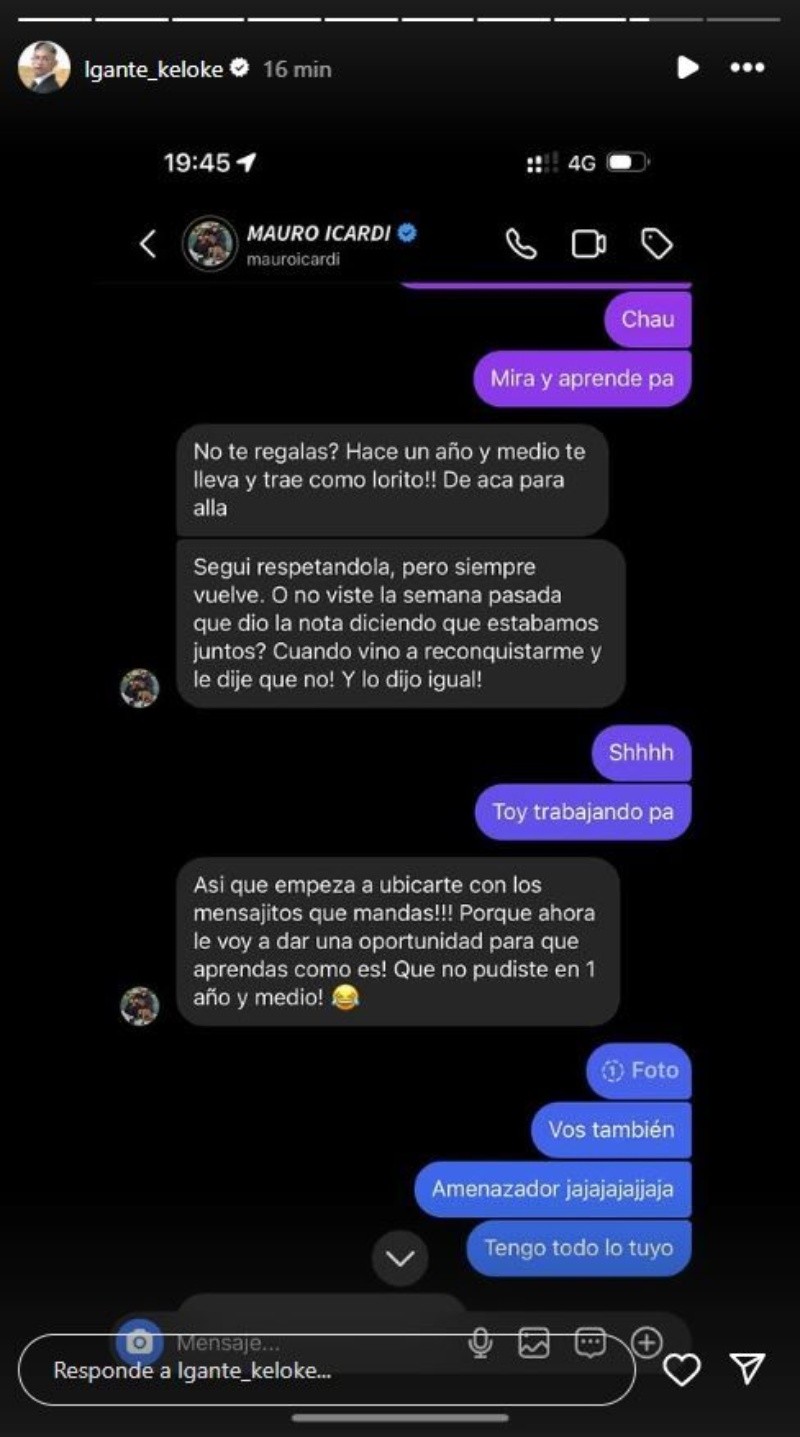Screen dimensions: 800x1437
Task: Resume story playback with play icon
Action: tap(687, 67)
